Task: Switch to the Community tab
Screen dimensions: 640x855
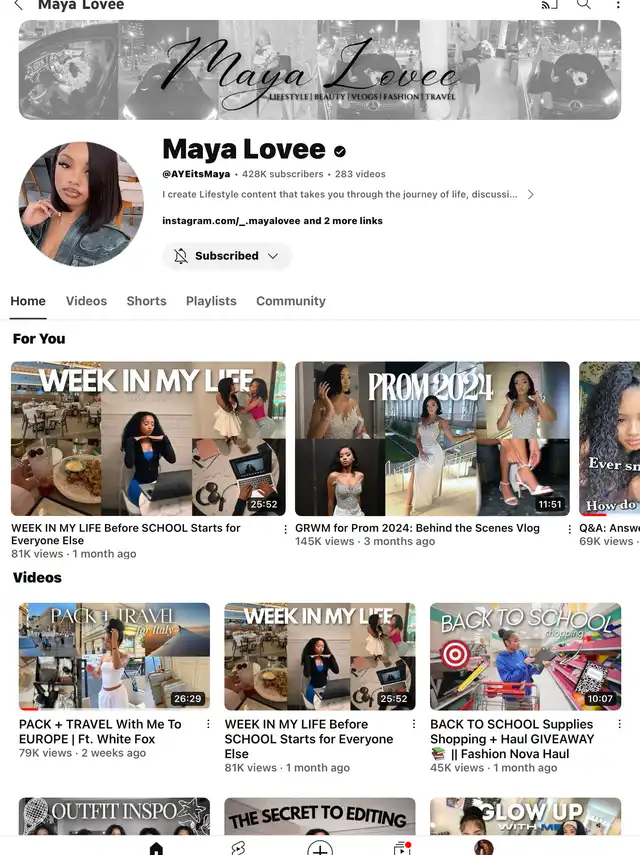Action: (291, 301)
